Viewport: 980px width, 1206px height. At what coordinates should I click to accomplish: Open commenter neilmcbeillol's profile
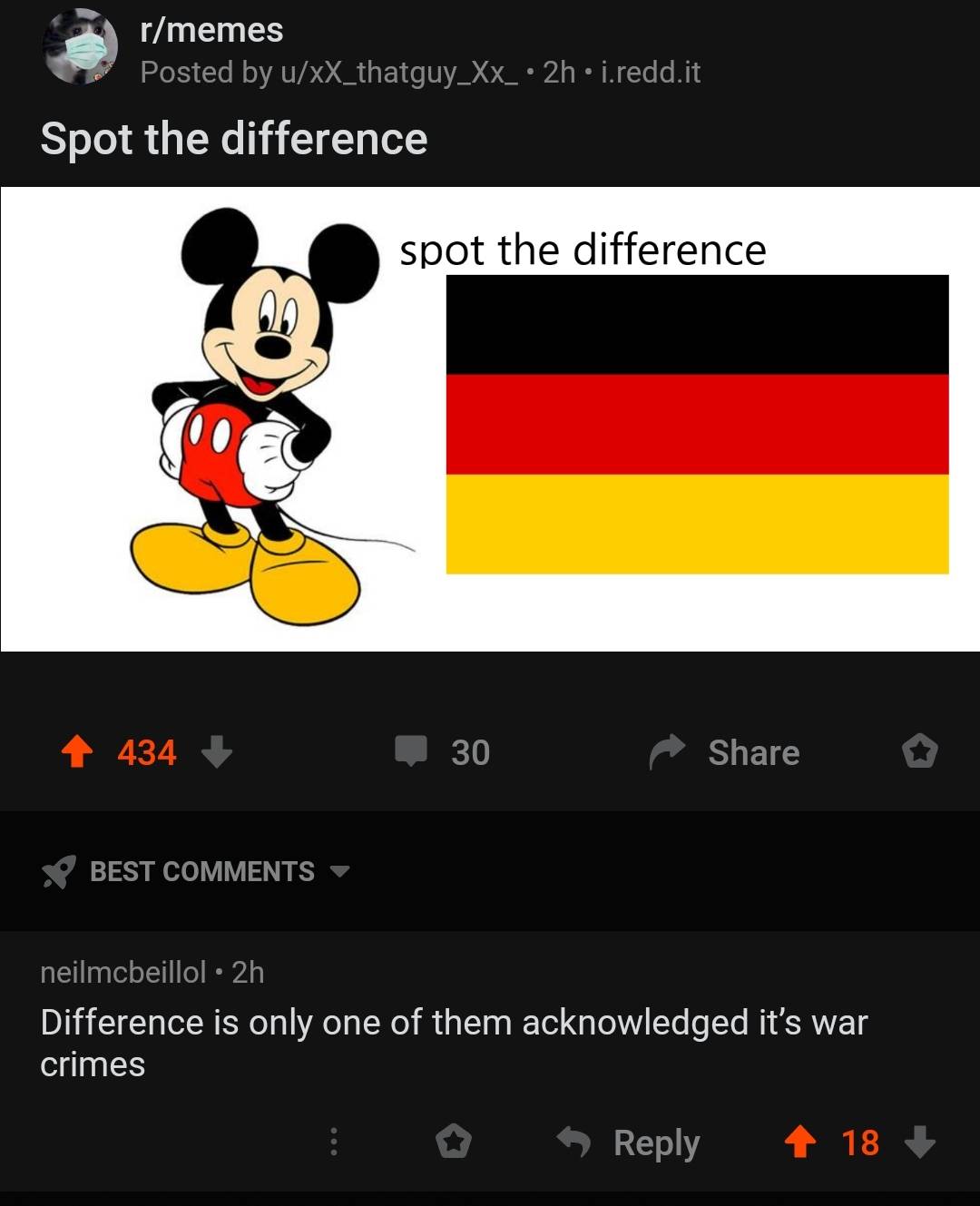123,972
